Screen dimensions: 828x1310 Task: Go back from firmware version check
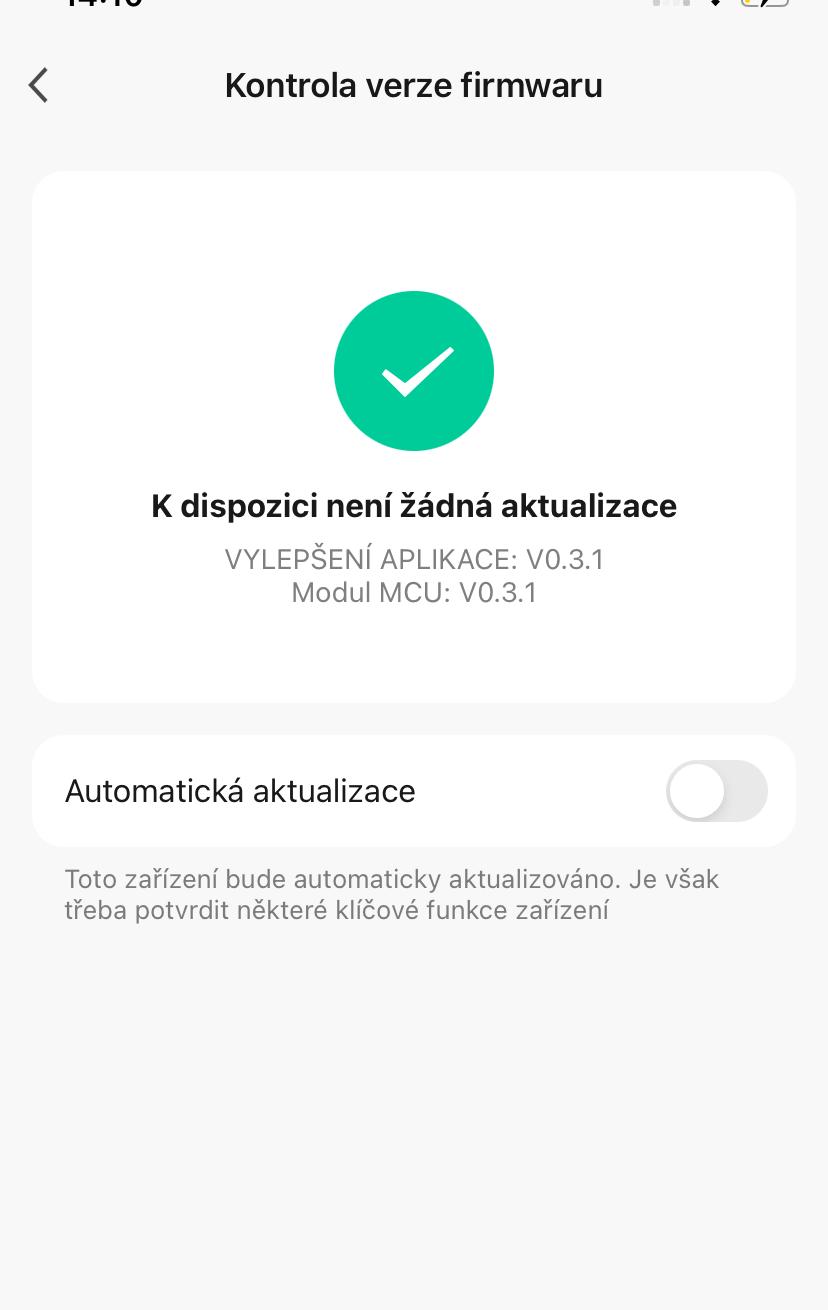pyautogui.click(x=39, y=86)
